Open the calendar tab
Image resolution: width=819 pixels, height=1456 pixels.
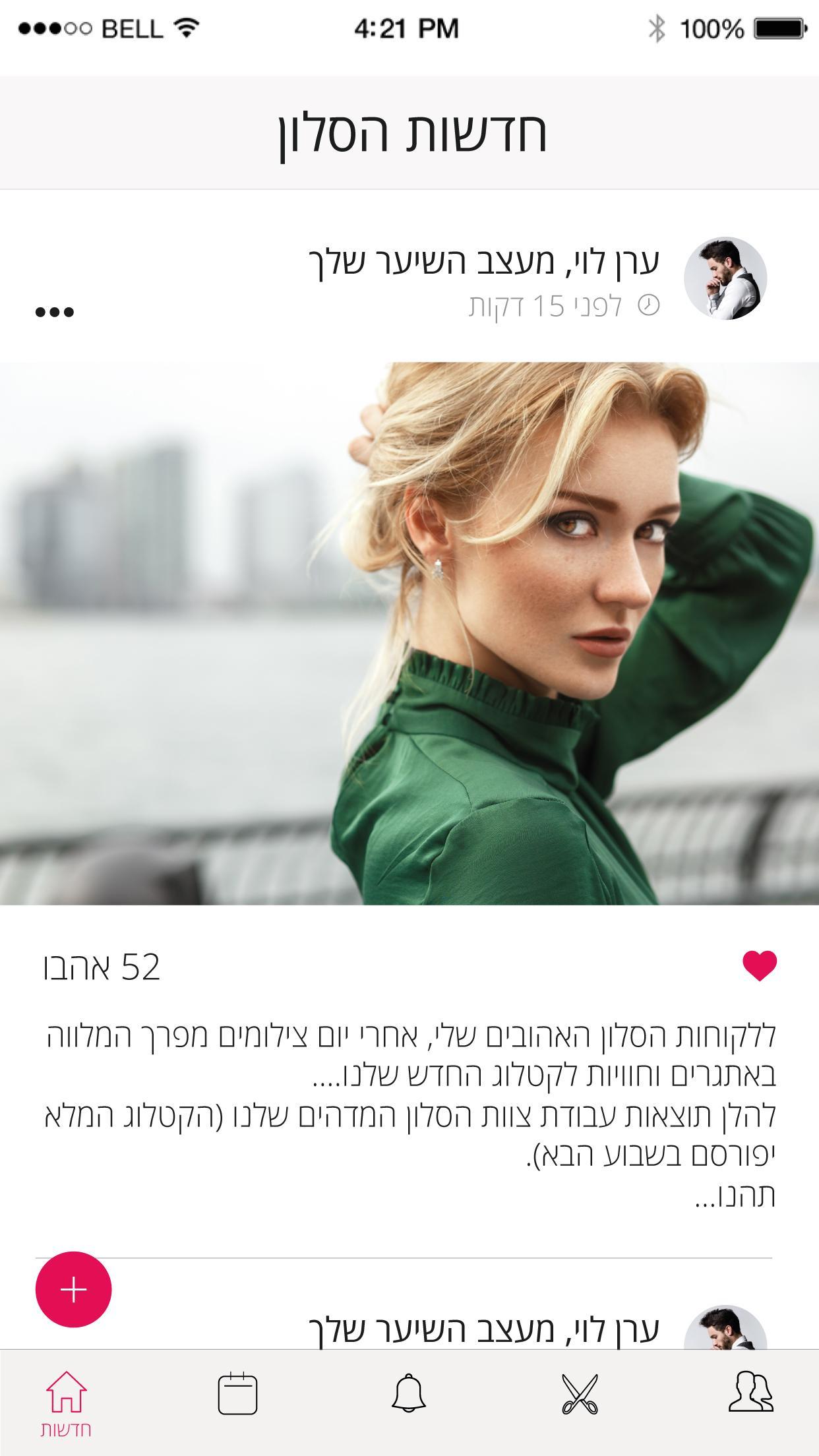coord(237,1393)
